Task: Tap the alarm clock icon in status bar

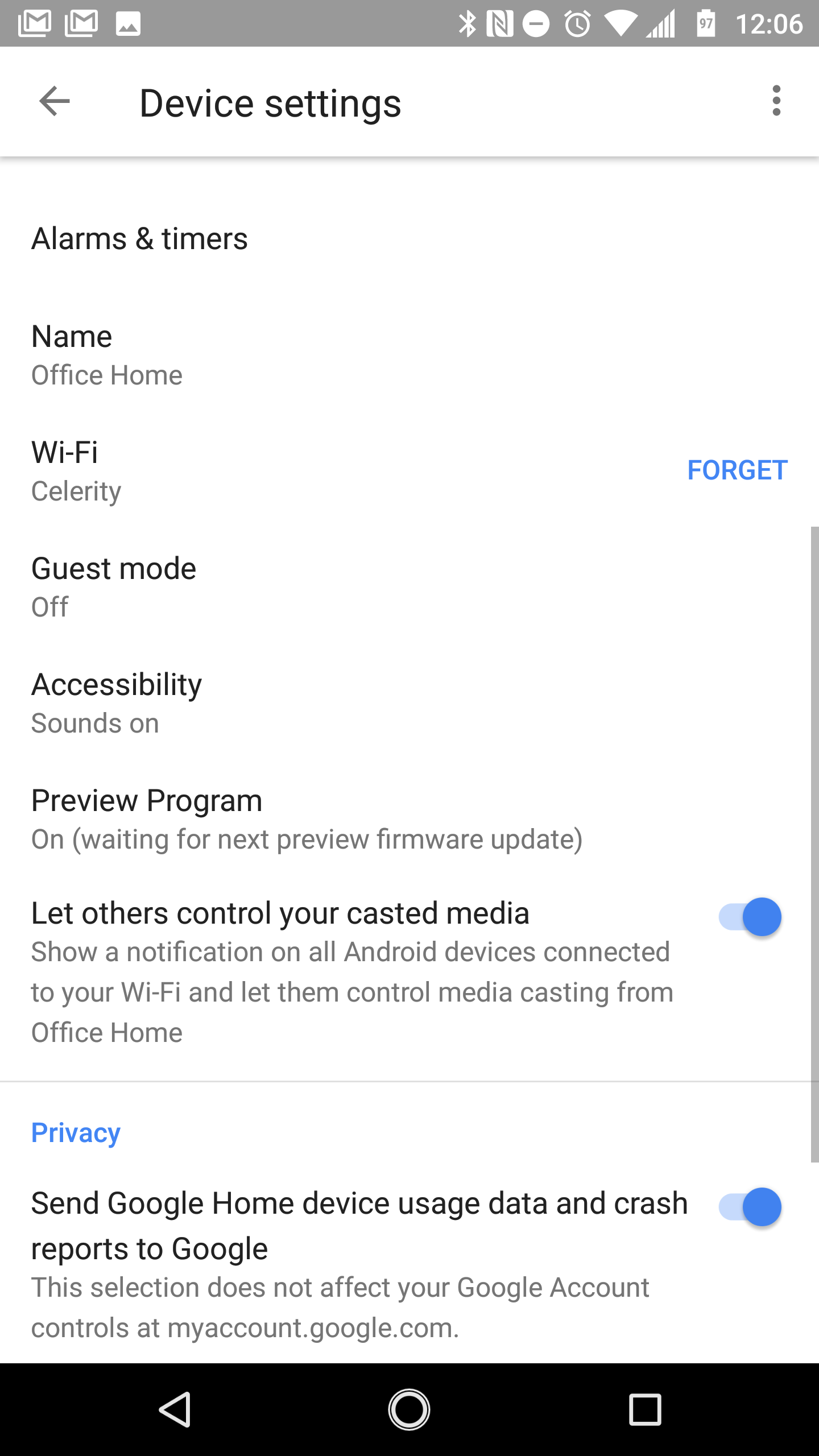Action: coord(576,22)
